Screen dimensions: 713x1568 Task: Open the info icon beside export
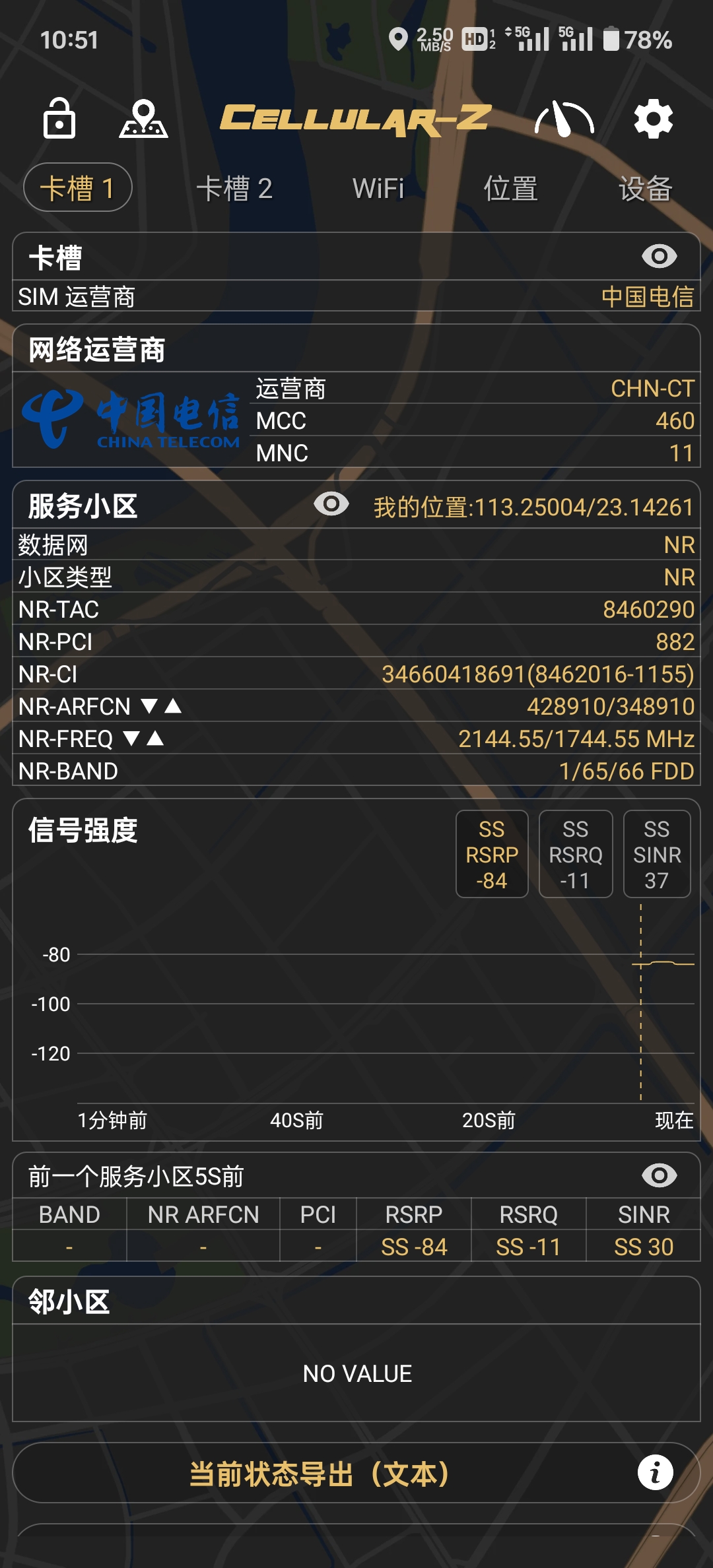click(x=655, y=1474)
